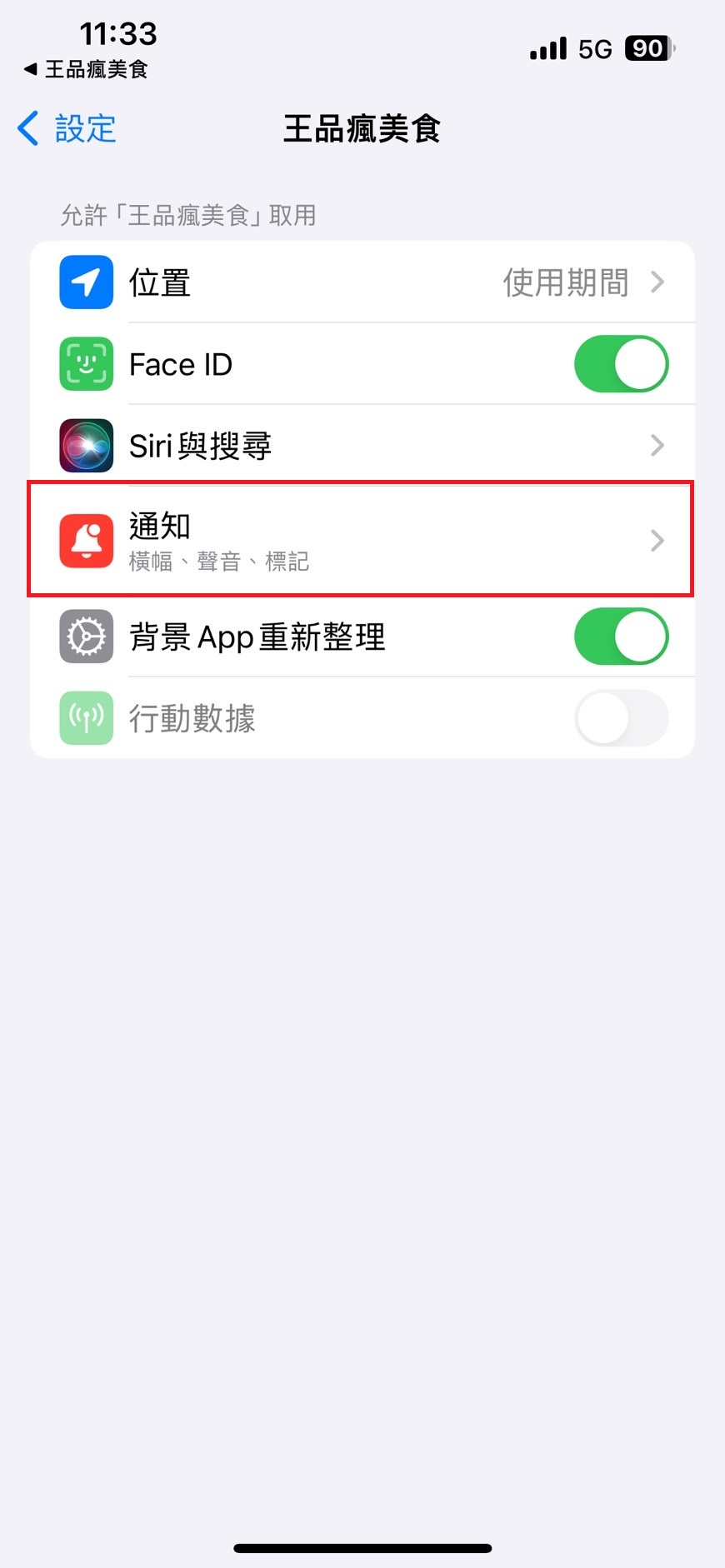Open Siri與搜尋 settings
The width and height of the screenshot is (725, 1568).
click(362, 446)
